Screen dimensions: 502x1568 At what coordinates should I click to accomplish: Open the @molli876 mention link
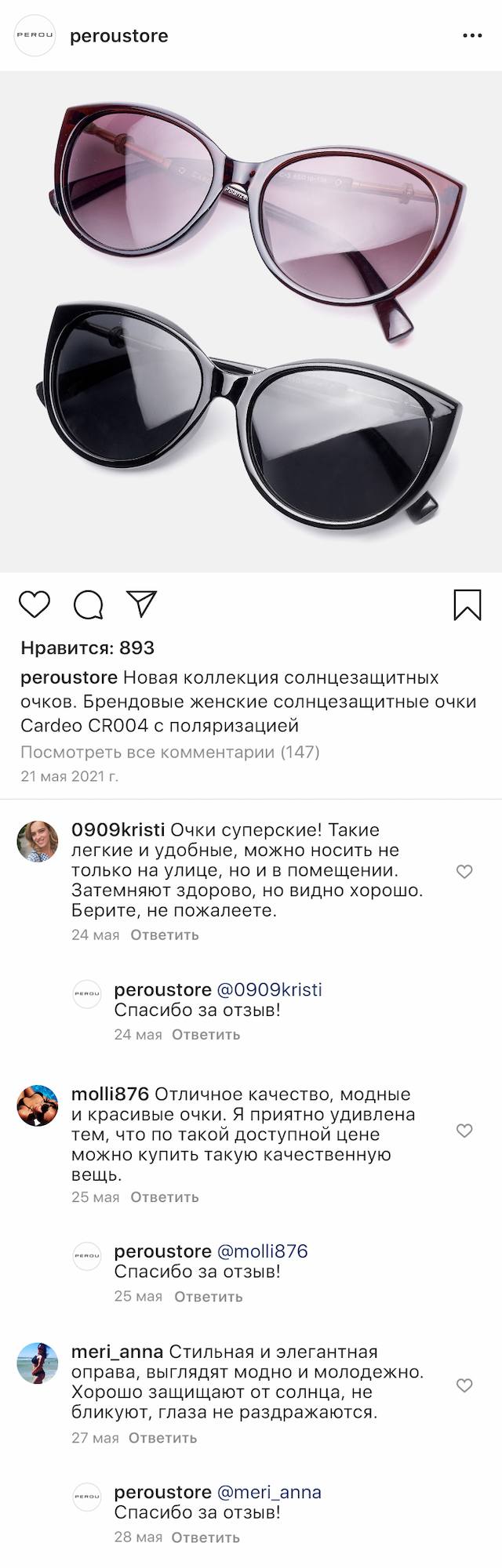click(262, 1251)
